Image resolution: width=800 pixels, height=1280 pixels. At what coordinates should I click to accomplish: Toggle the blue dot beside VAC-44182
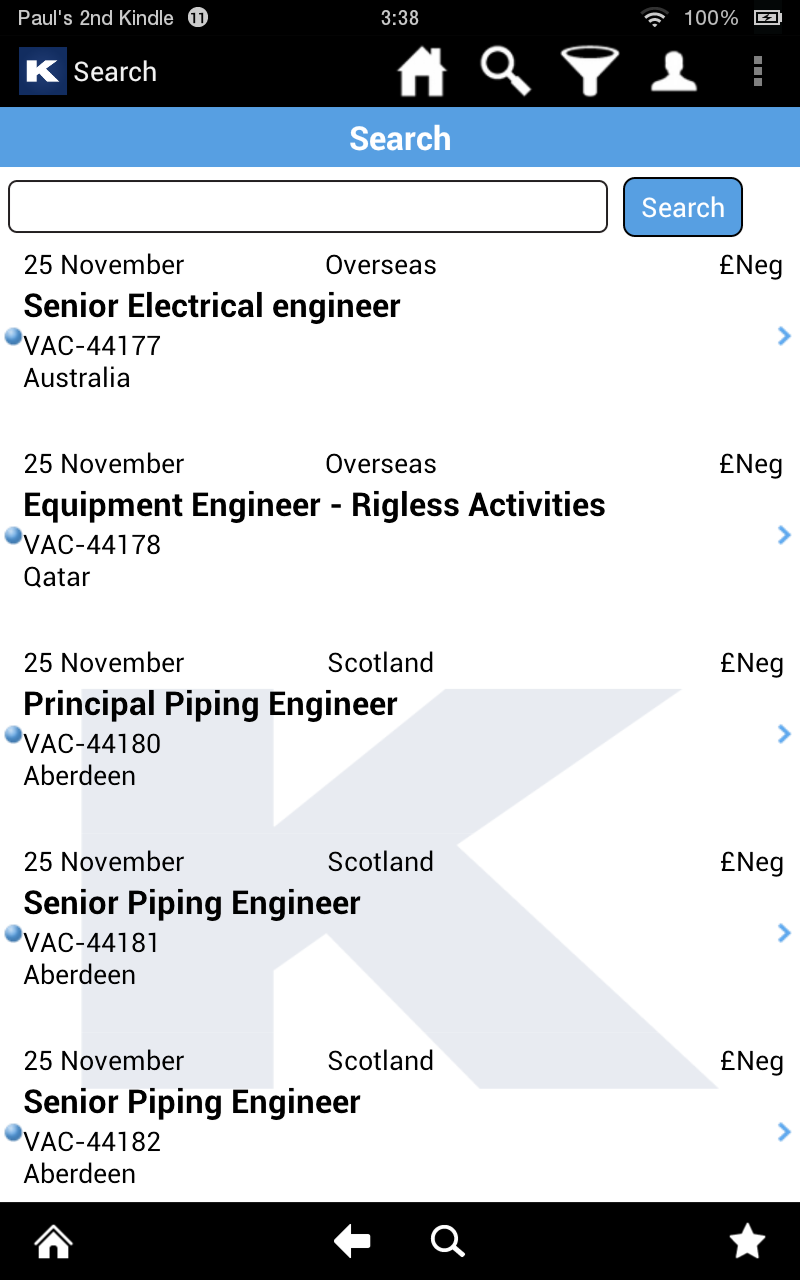pos(11,1132)
